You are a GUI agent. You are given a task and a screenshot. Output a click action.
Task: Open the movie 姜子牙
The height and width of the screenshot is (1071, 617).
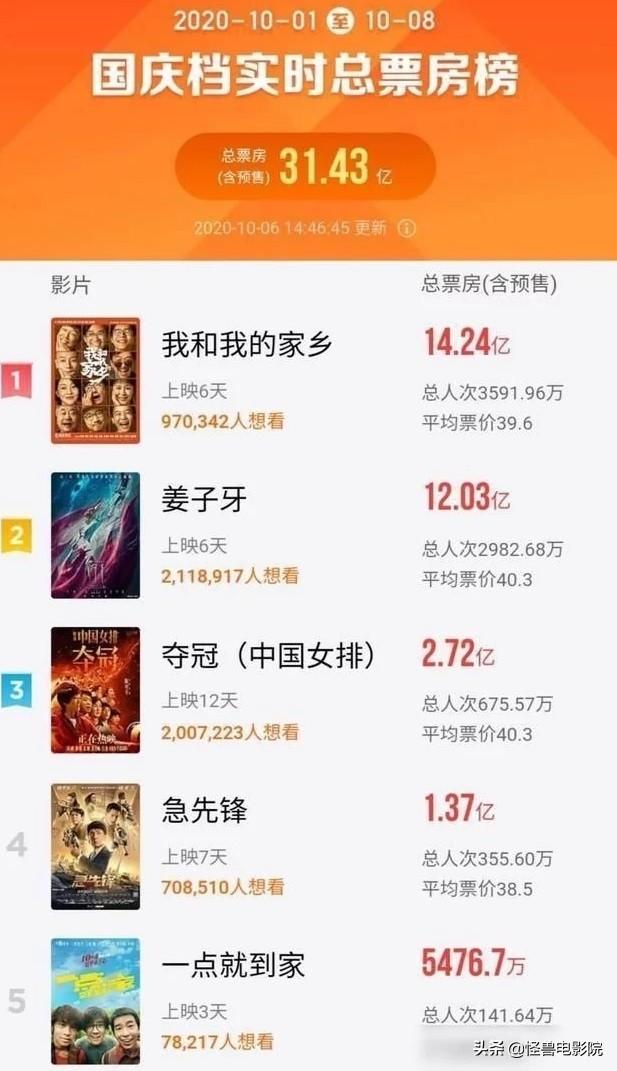coord(202,500)
